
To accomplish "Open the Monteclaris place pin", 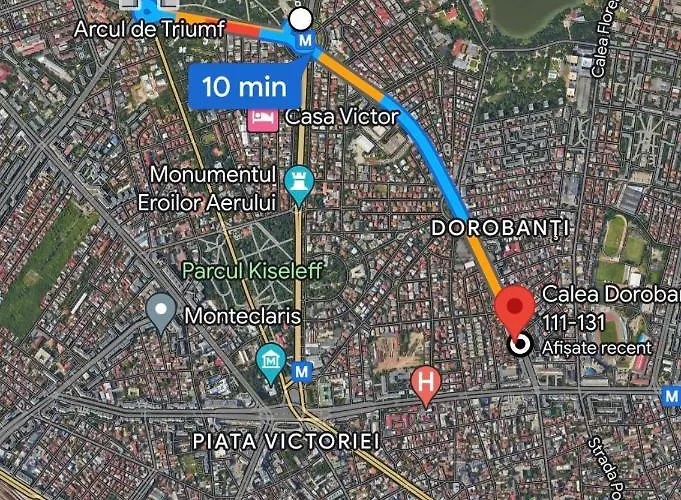I will [161, 312].
